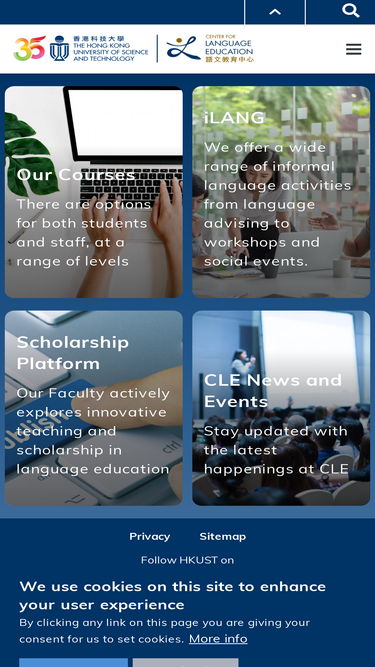Open the Scholarship Platform card

coord(94,408)
